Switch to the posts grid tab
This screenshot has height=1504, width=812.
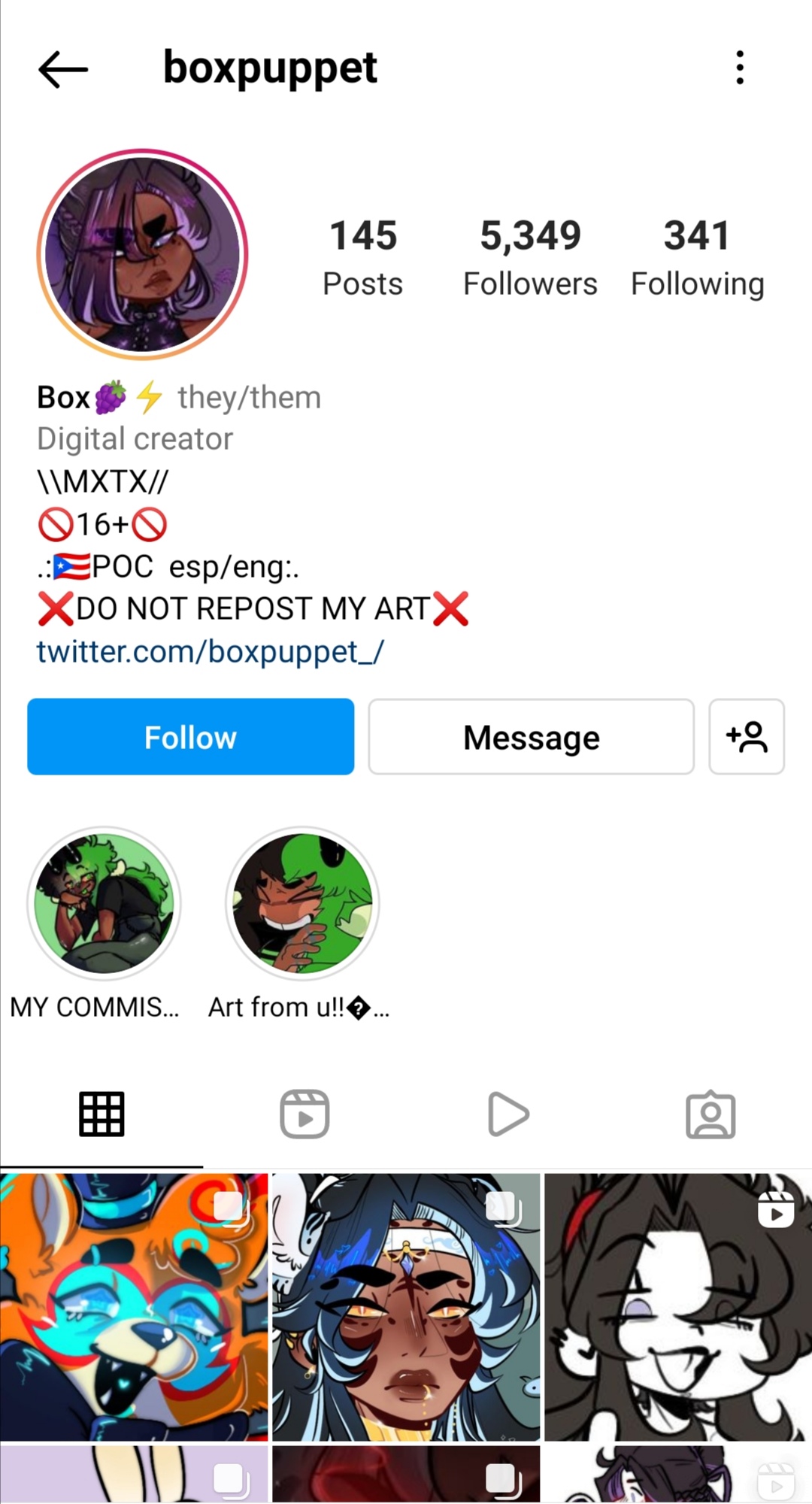point(101,1114)
